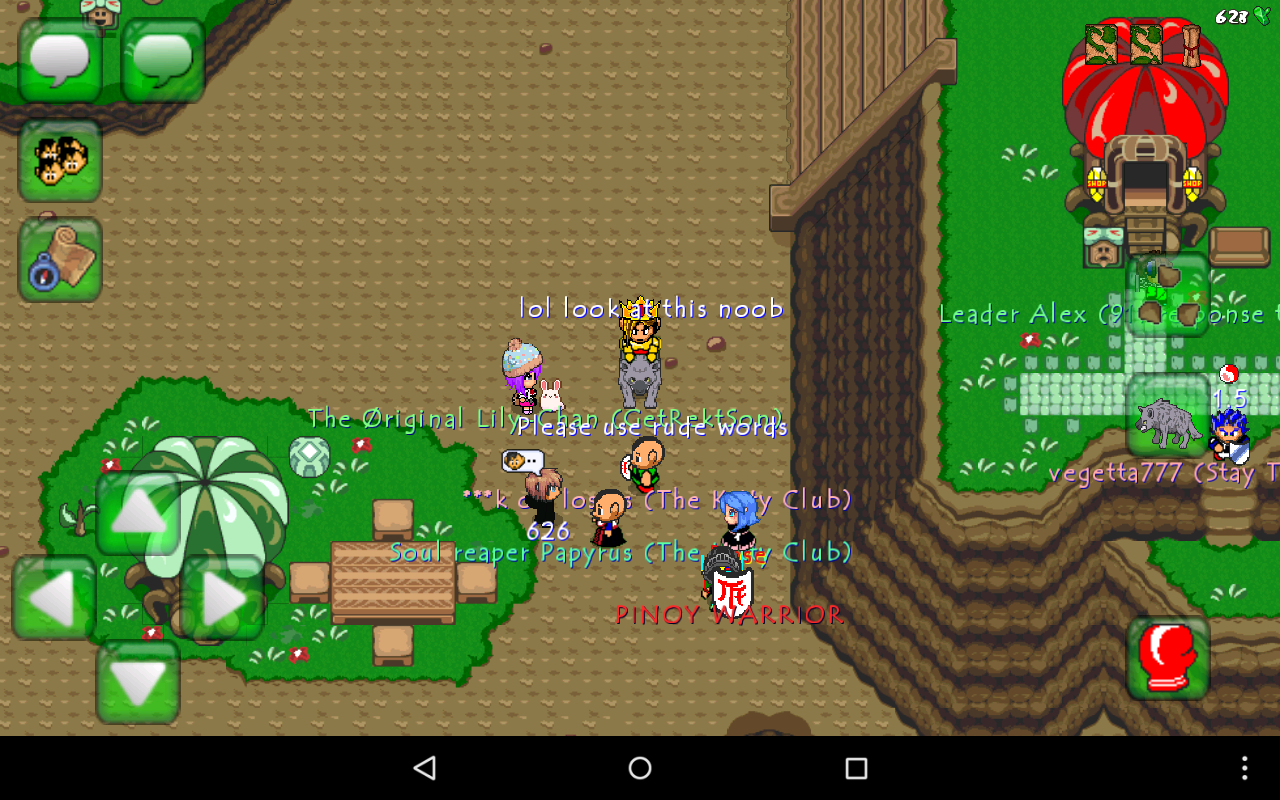Screen dimensions: 1280x800
Task: Open the map scroll and compass
Action: [60, 259]
